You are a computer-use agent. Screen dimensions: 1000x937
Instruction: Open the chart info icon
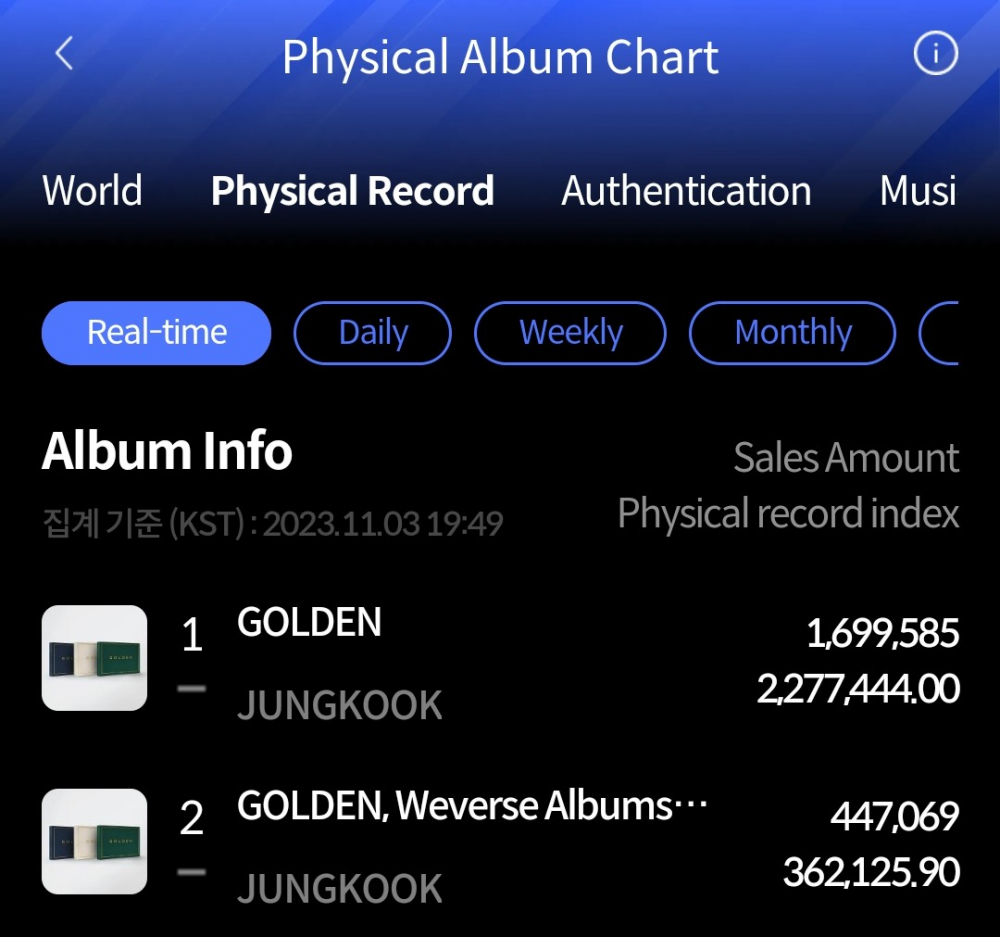[935, 54]
